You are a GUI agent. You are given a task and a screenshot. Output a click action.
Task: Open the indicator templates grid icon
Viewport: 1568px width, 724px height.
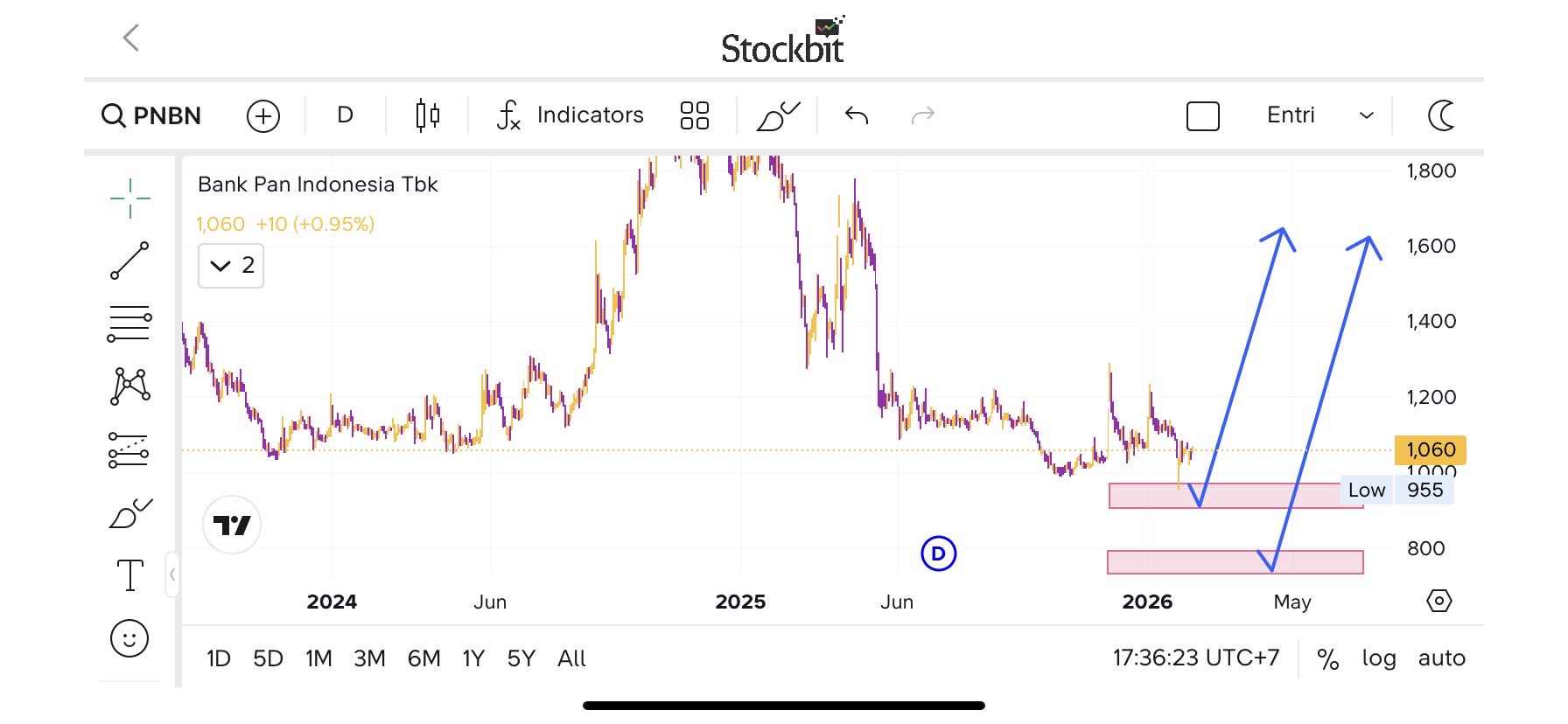pos(694,115)
